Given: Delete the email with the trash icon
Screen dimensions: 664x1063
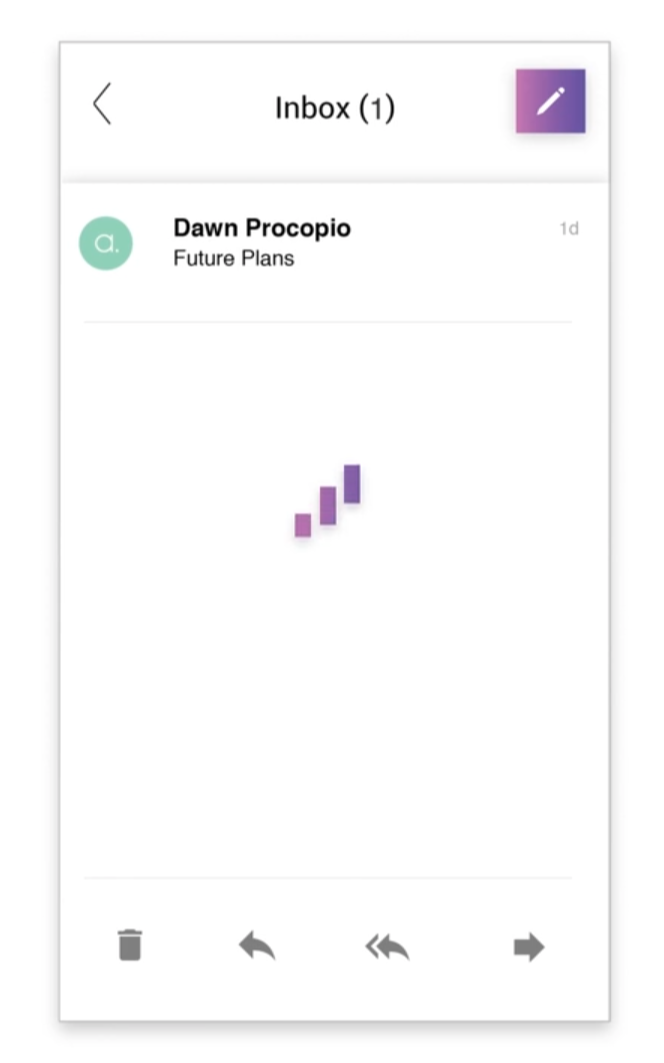Looking at the screenshot, I should coord(130,945).
